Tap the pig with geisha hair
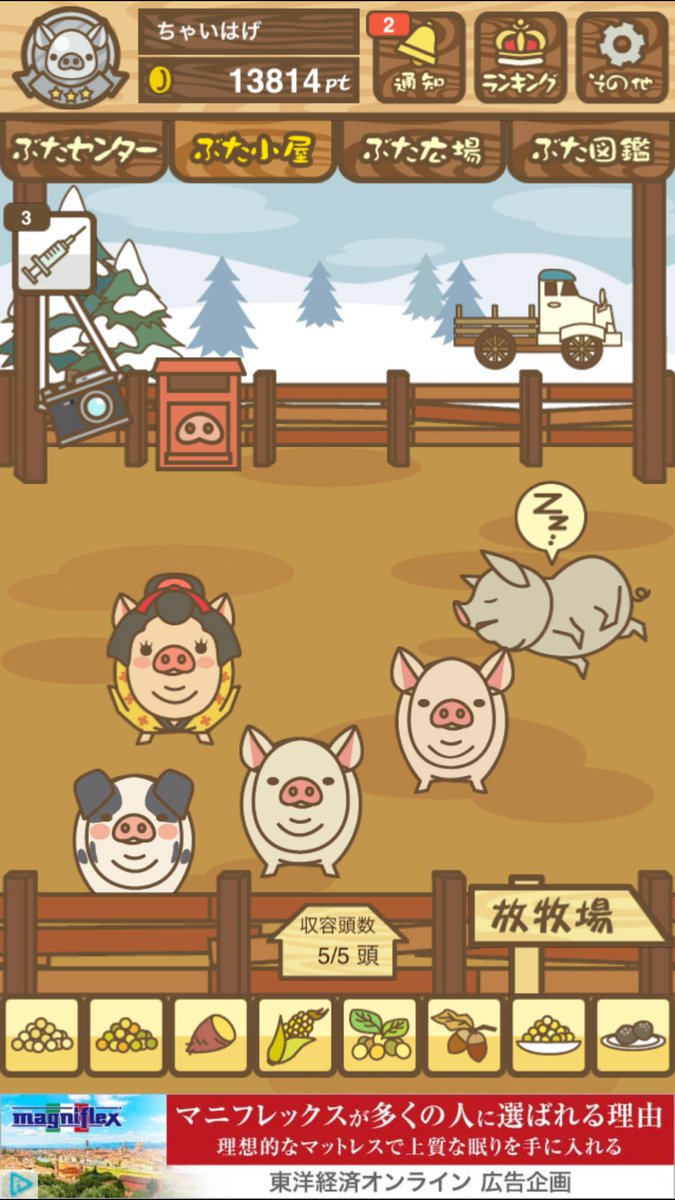Screen dimensions: 675x1200 pos(172,660)
